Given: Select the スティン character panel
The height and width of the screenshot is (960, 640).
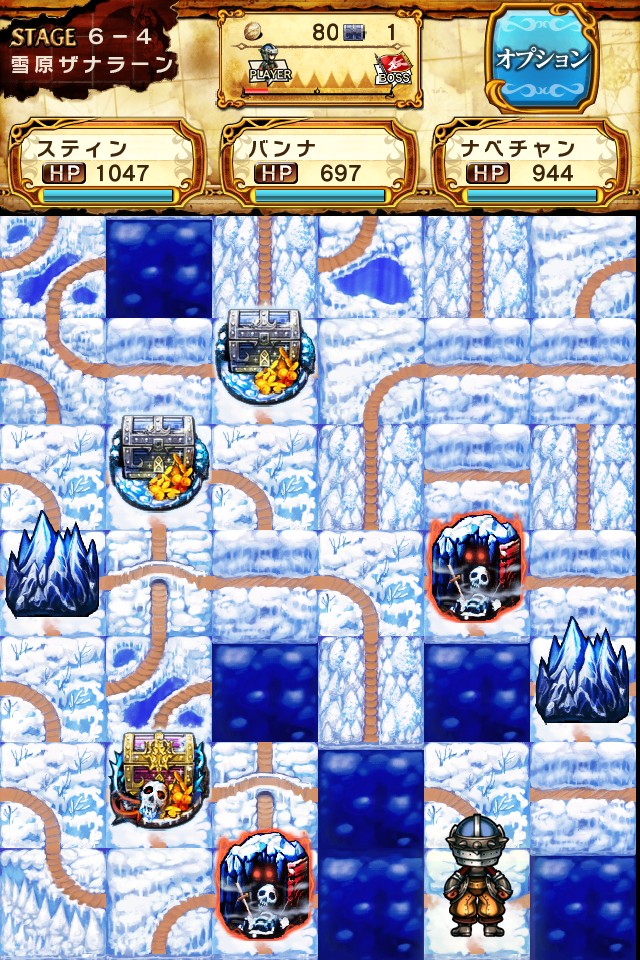Looking at the screenshot, I should coord(106,163).
